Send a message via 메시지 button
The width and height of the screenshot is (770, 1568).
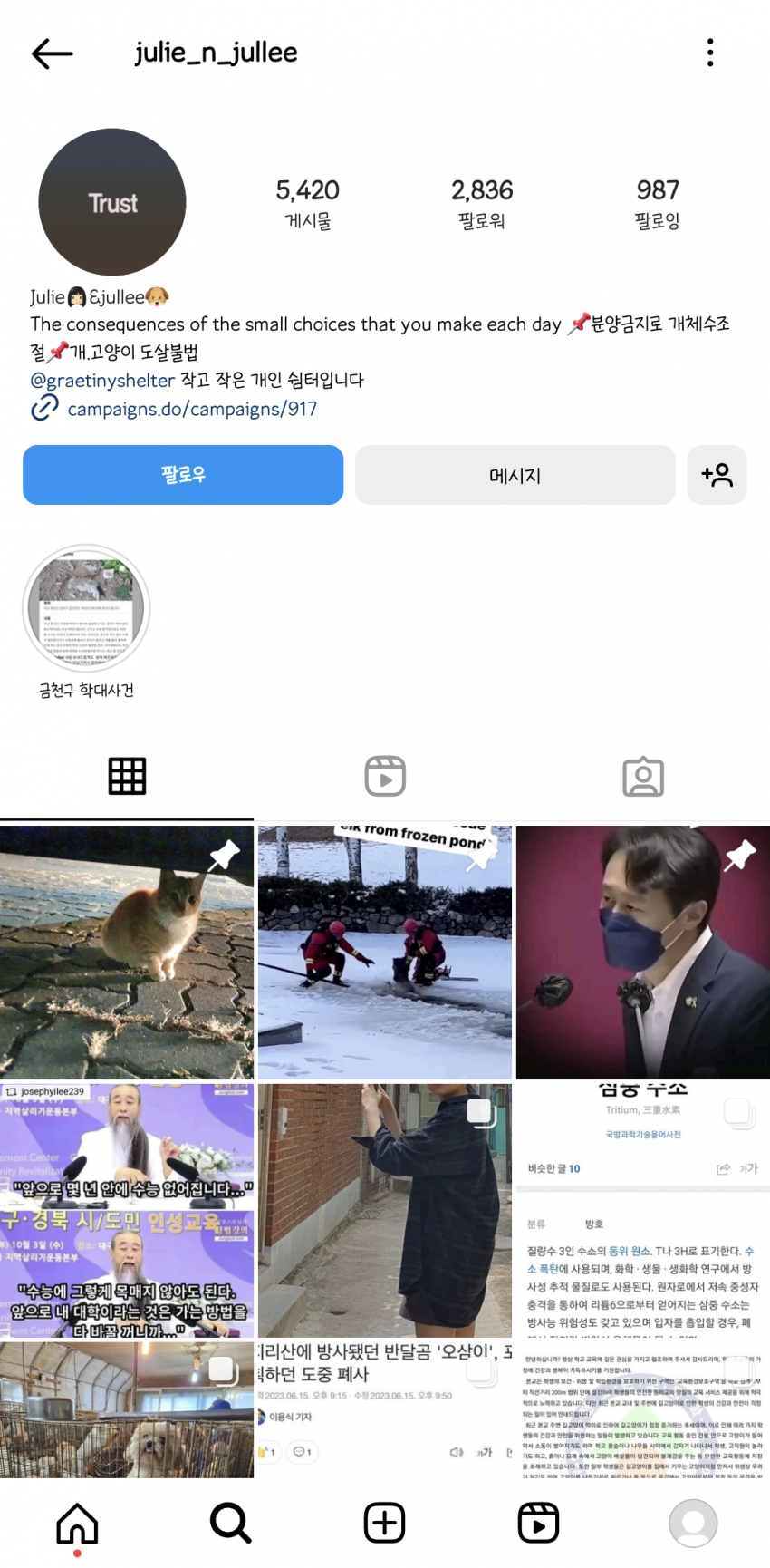pos(515,475)
